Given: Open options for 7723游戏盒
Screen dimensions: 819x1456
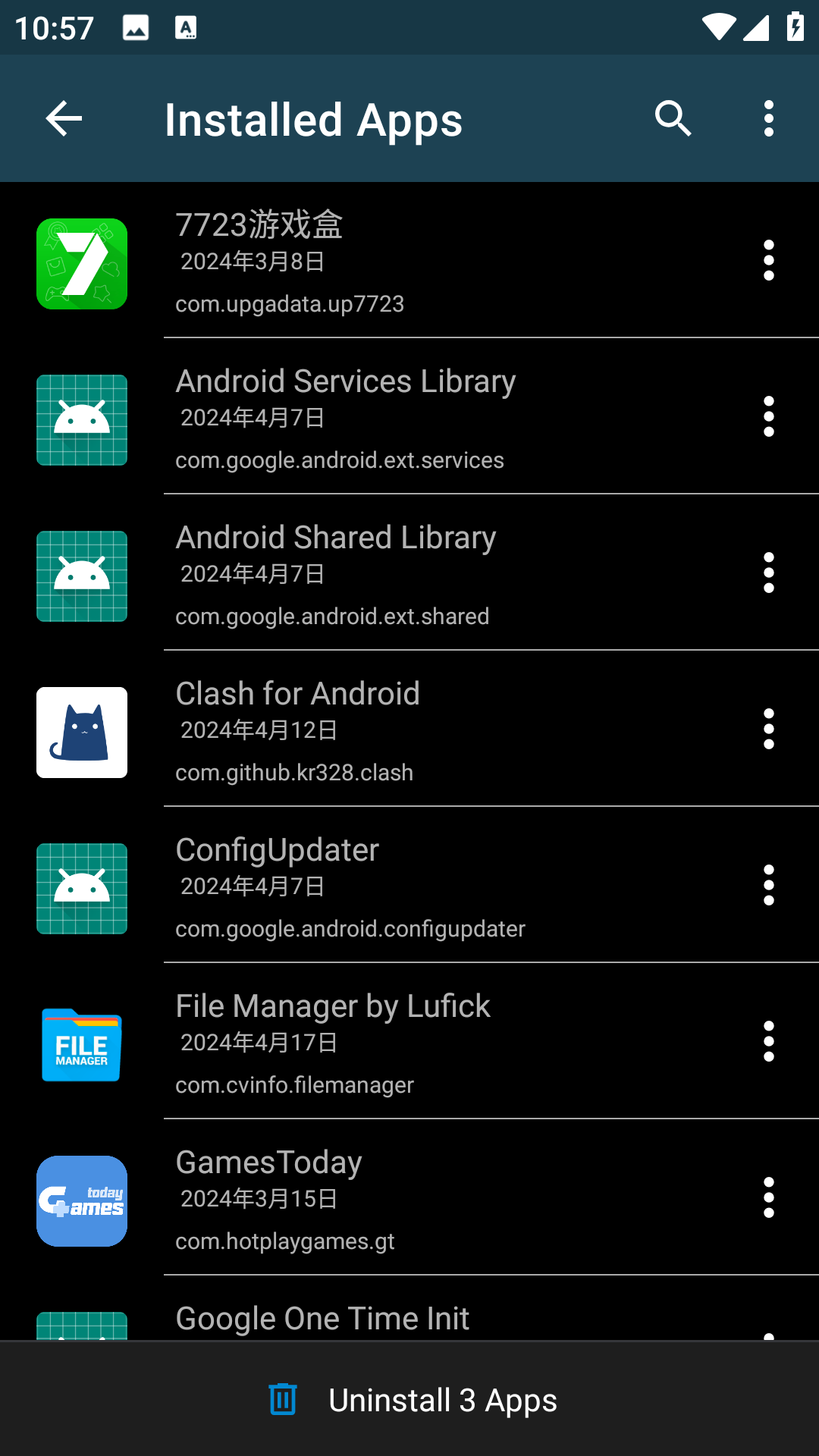Looking at the screenshot, I should pos(768,261).
